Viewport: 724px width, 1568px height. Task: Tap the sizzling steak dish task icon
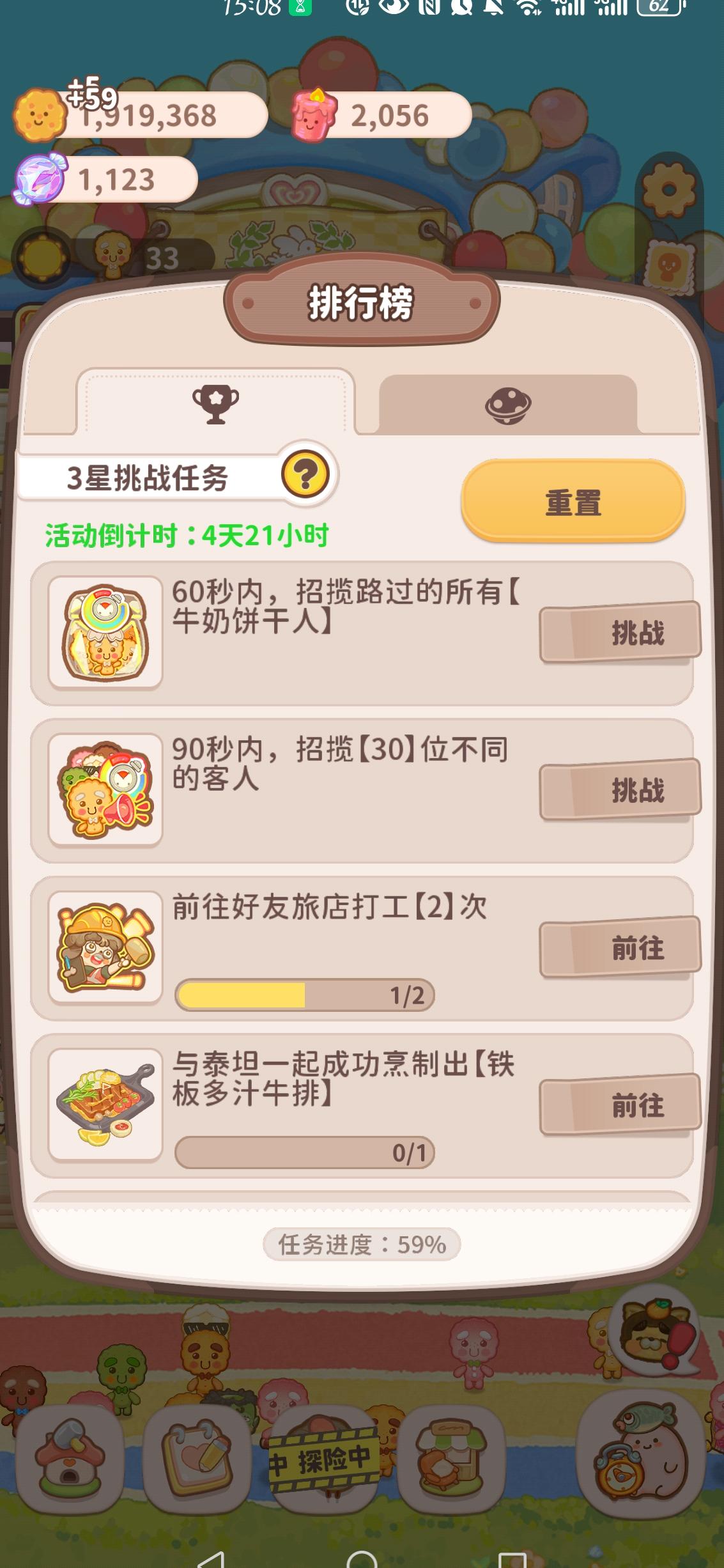(x=105, y=1101)
